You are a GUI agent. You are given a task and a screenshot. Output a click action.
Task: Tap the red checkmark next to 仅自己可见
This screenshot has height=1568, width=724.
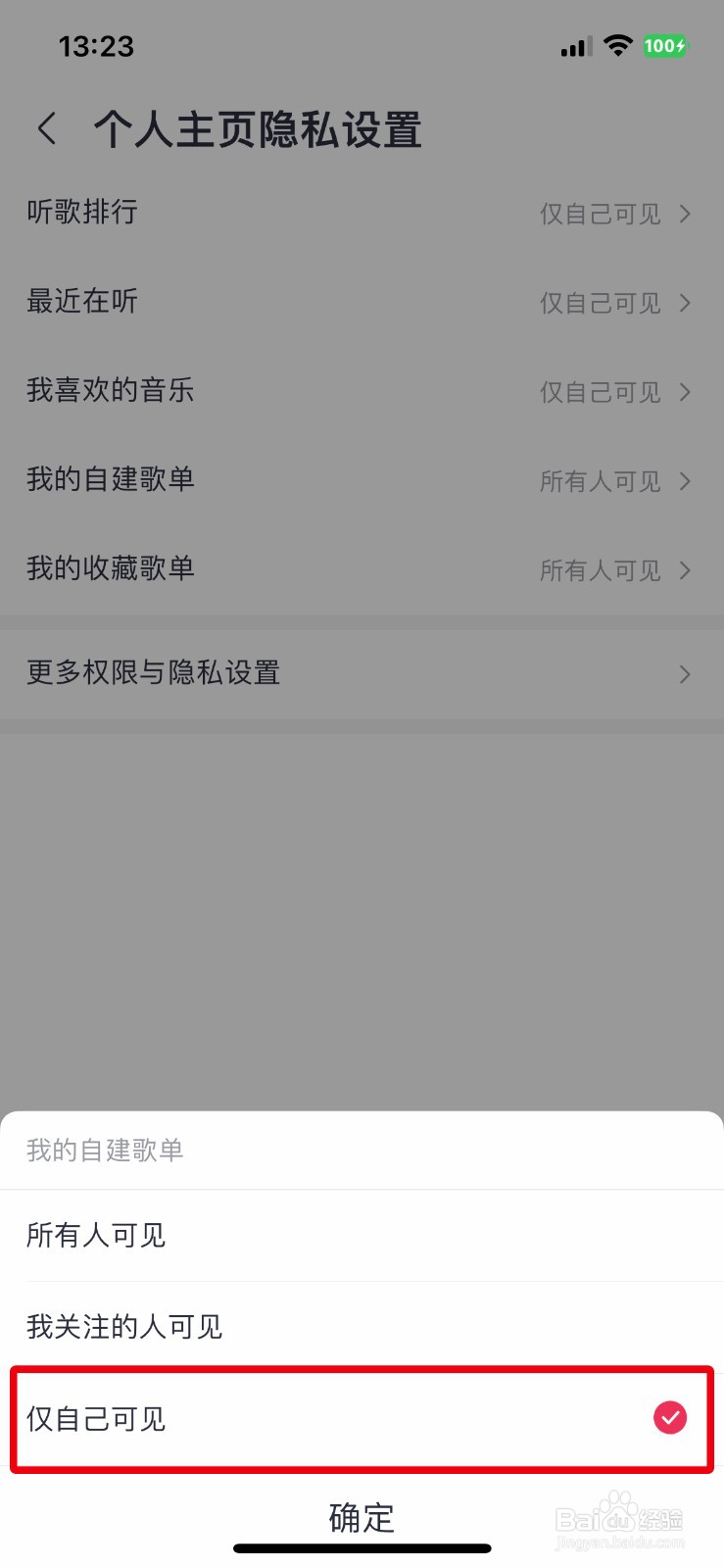[670, 1417]
